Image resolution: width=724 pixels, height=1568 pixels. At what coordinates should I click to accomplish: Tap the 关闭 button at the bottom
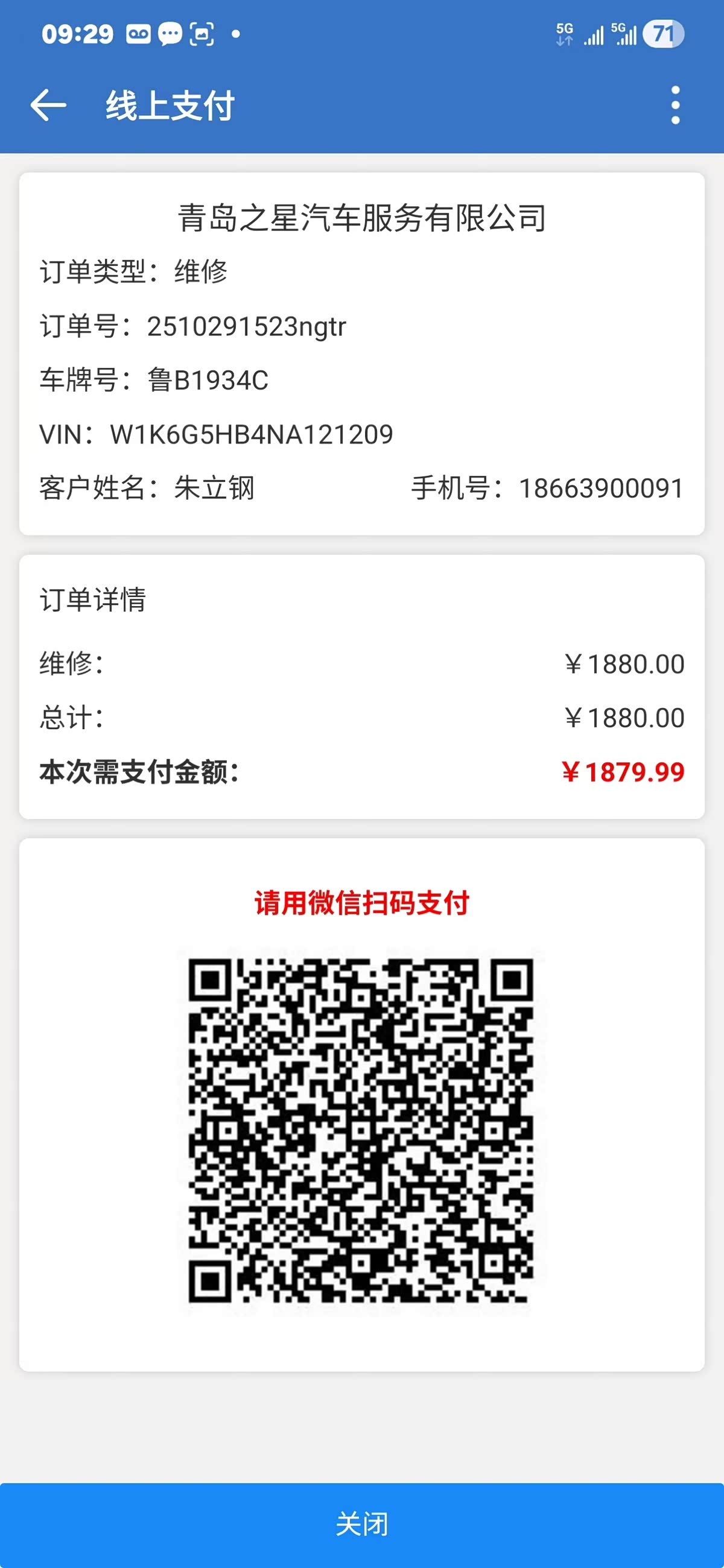point(361,1524)
